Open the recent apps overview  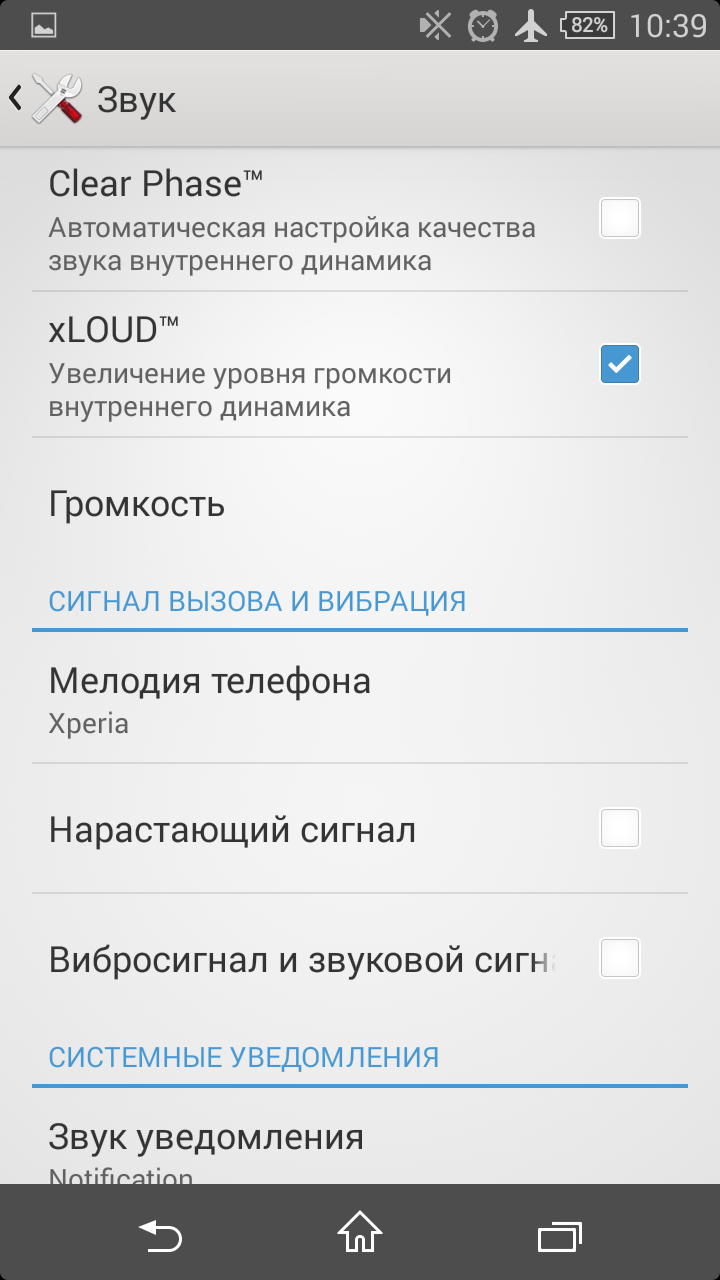(559, 1236)
